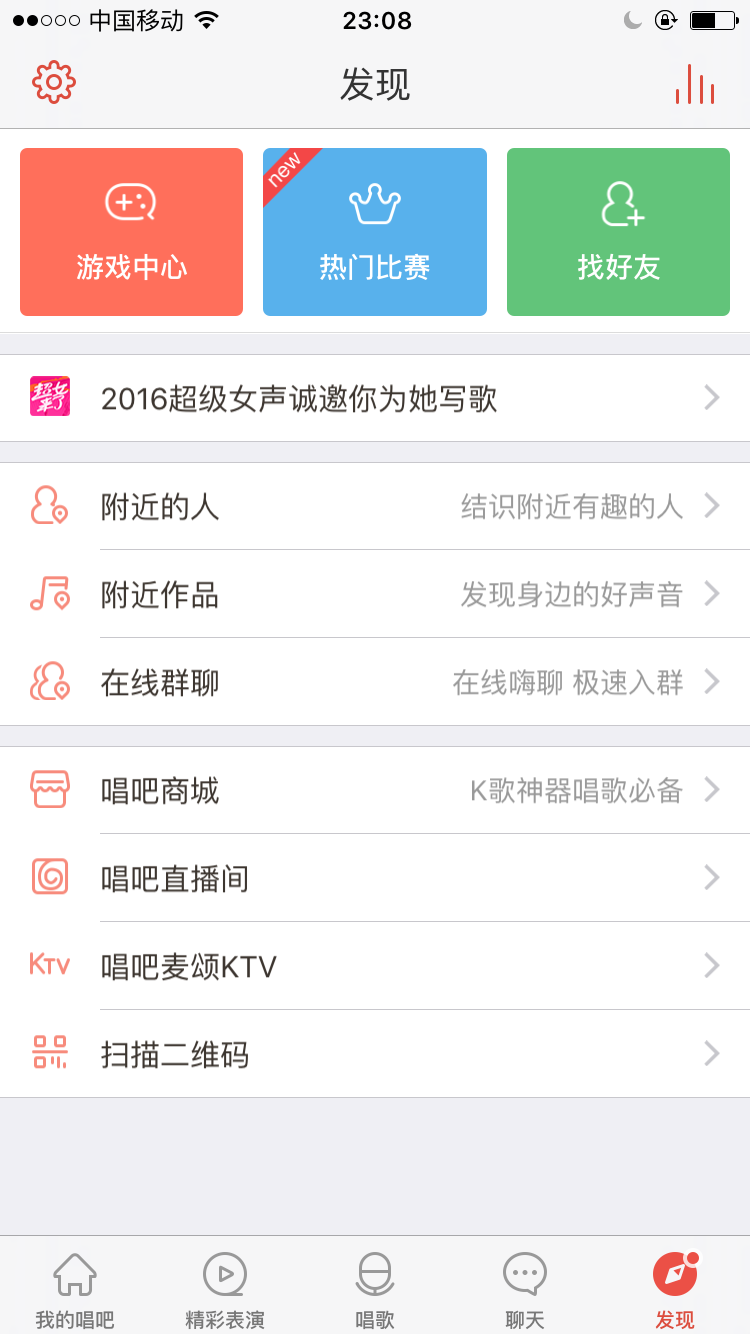This screenshot has height=1334, width=750.
Task: Click the group chat icon for 在线群聊
Action: click(50, 681)
